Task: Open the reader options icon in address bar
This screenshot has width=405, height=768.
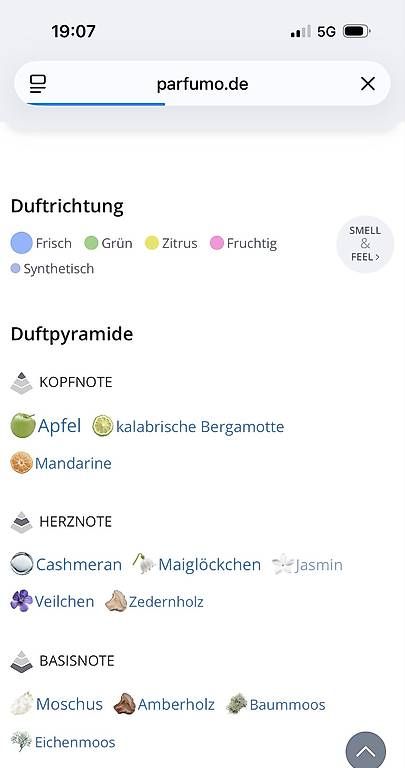Action: [x=38, y=84]
